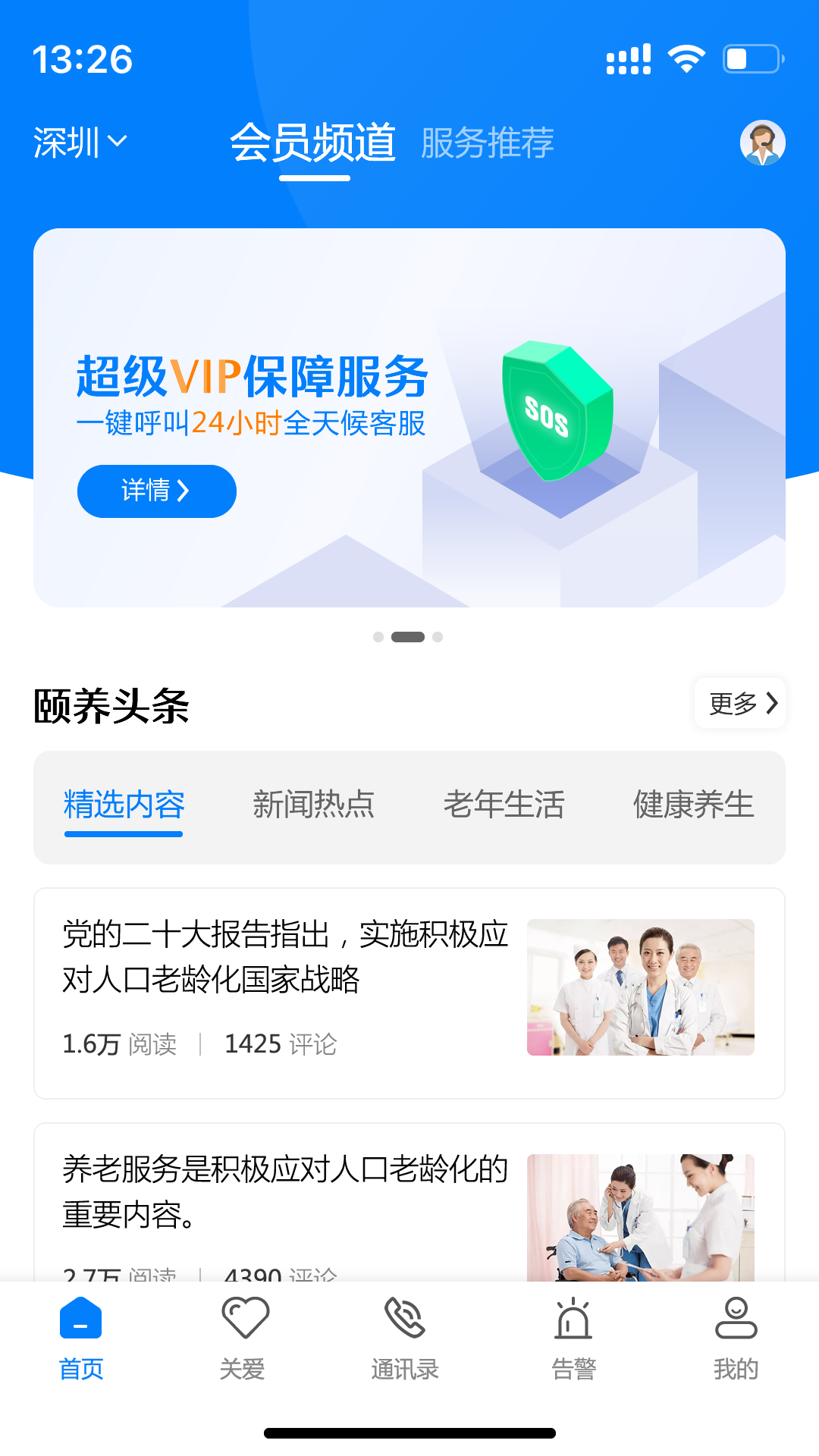Image resolution: width=819 pixels, height=1456 pixels.
Task: Select the 会员频道 tab
Action: click(x=313, y=143)
